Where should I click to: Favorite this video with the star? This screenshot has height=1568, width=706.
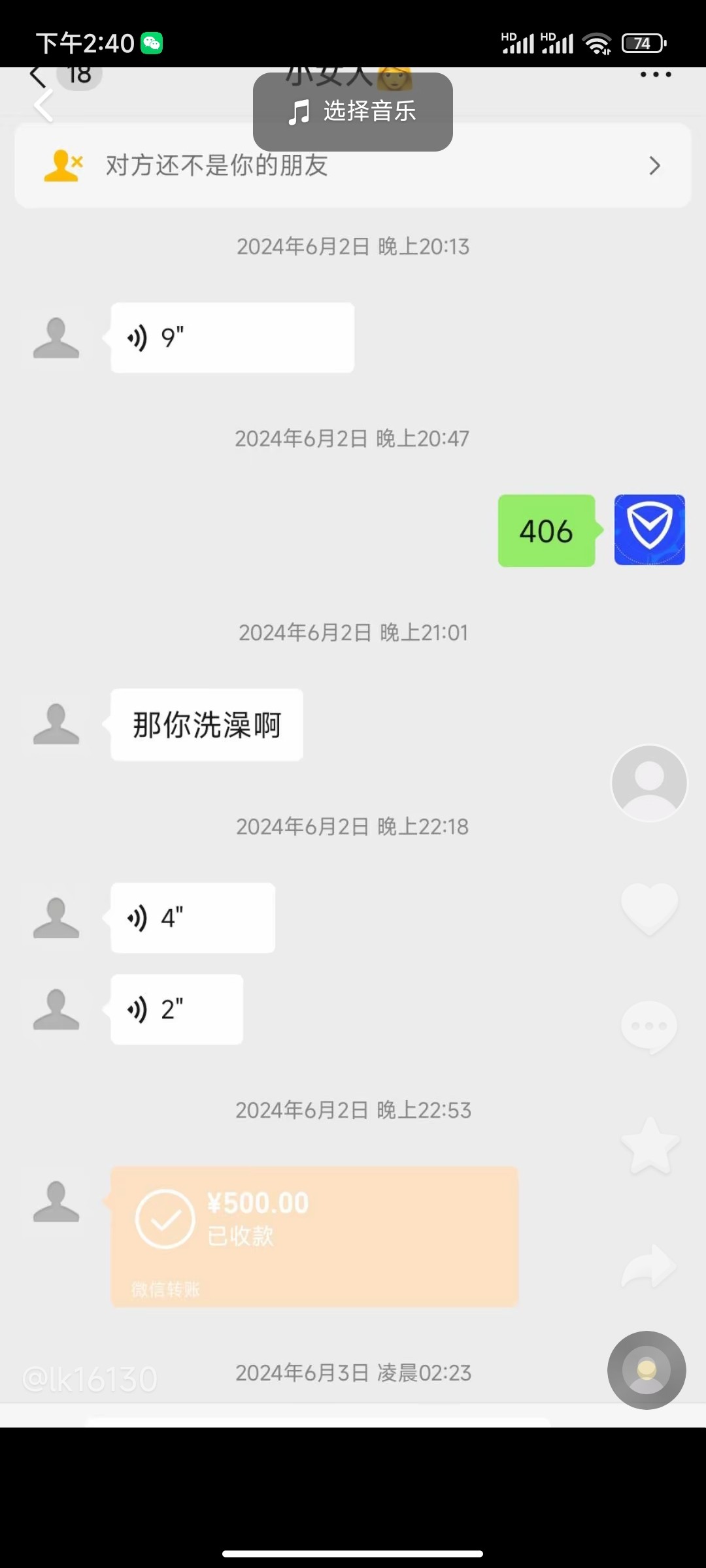(650, 1146)
